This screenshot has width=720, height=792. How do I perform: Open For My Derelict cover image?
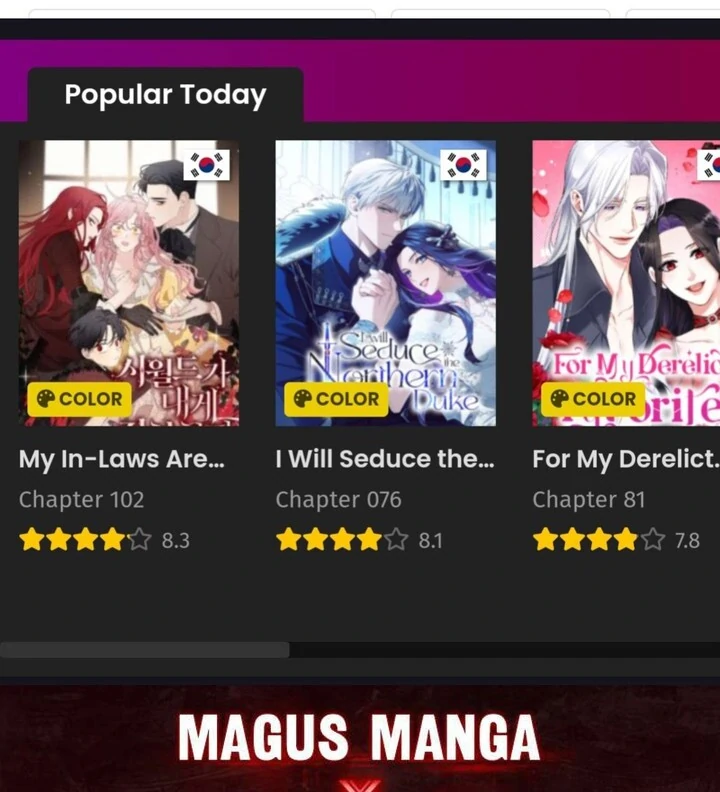coord(626,282)
